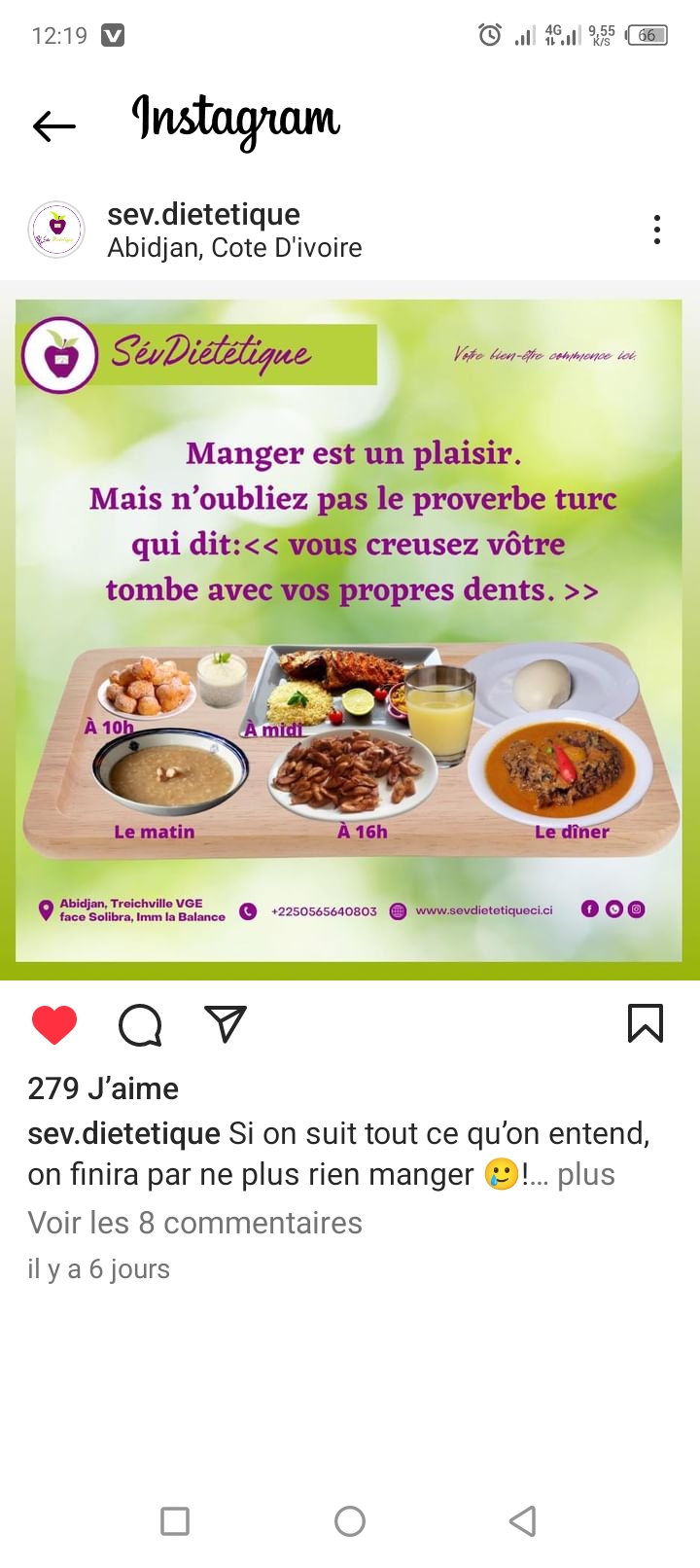Screen dimensions: 700x1568
Task: Unlike the post with the red heart
Action: [x=54, y=1025]
